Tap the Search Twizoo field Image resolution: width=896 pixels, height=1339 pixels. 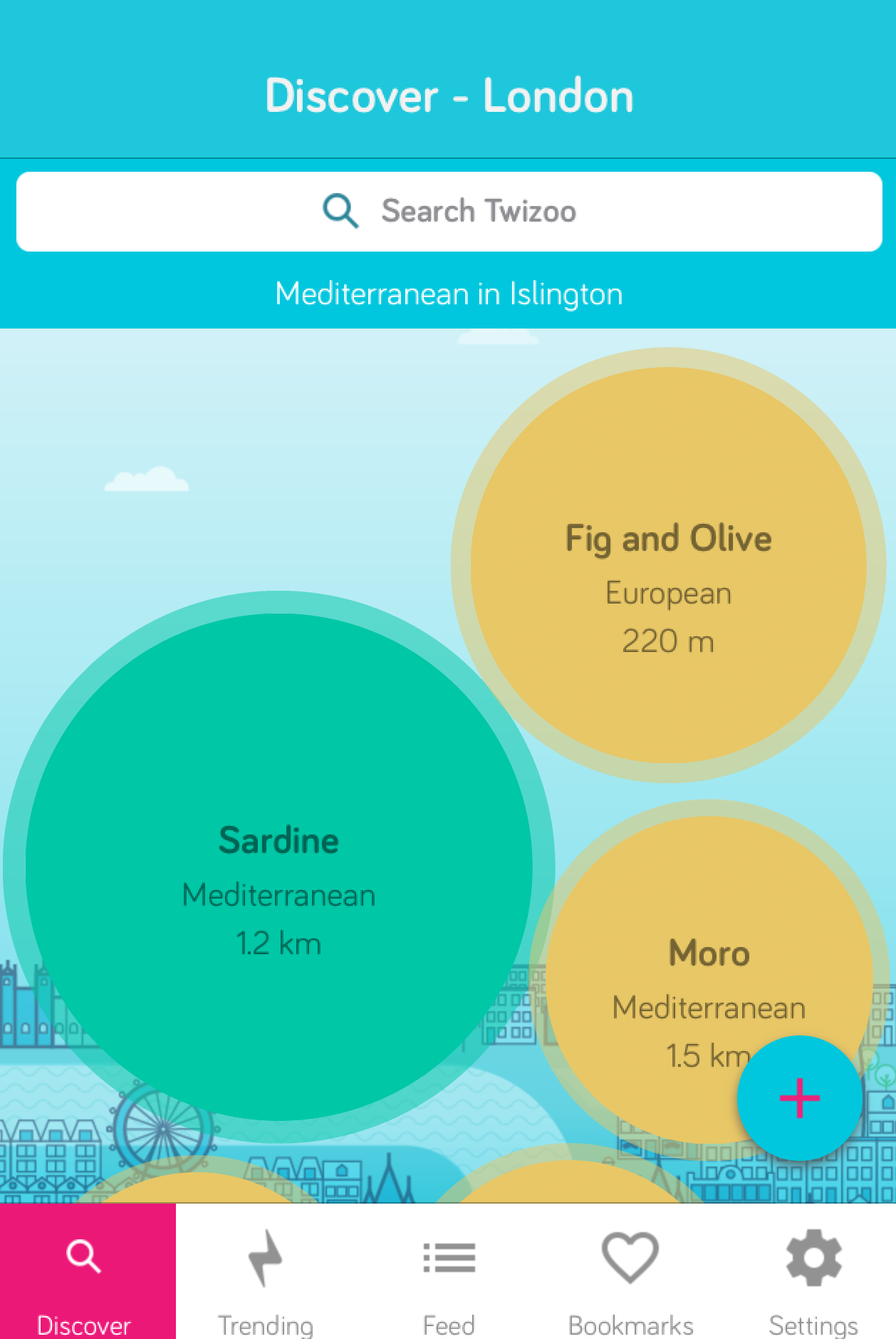(449, 212)
